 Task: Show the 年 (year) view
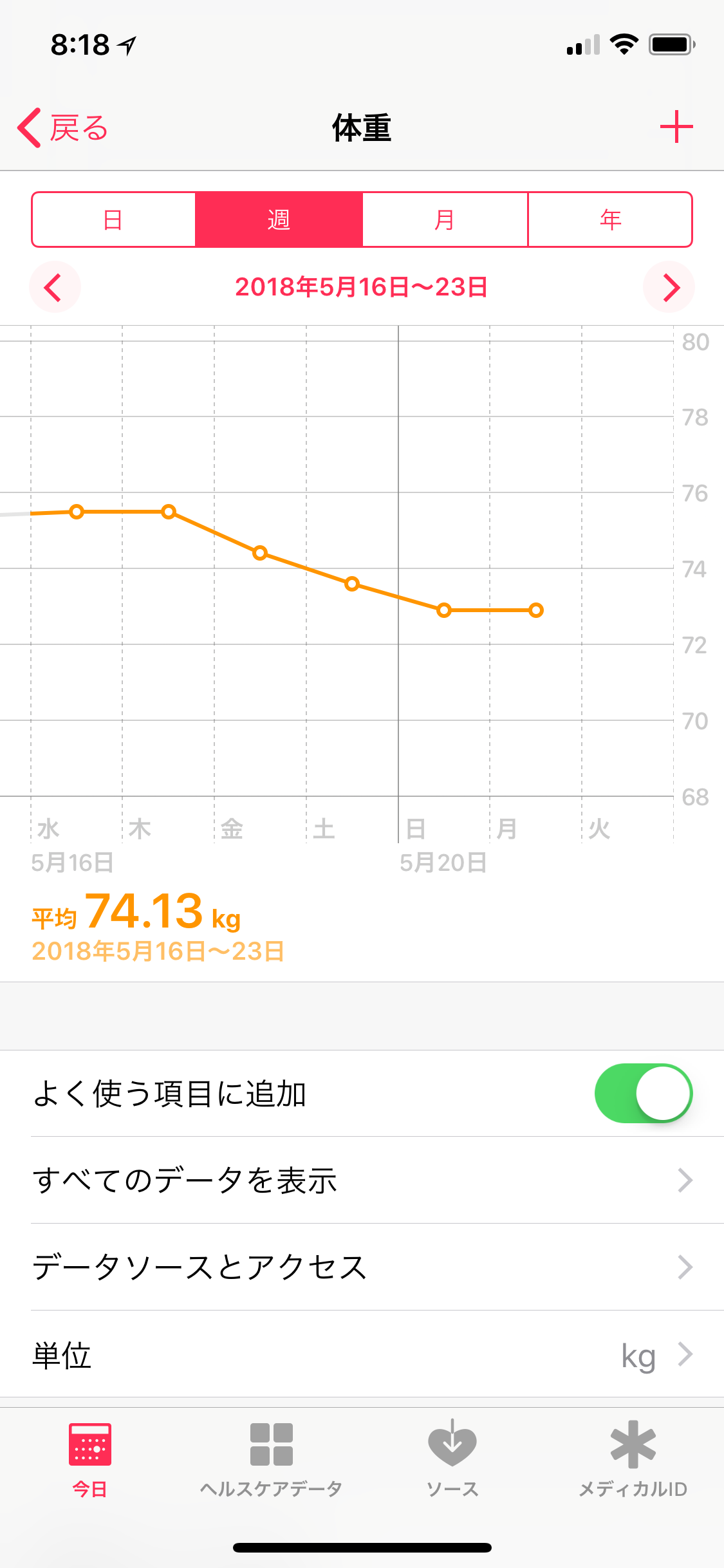610,219
